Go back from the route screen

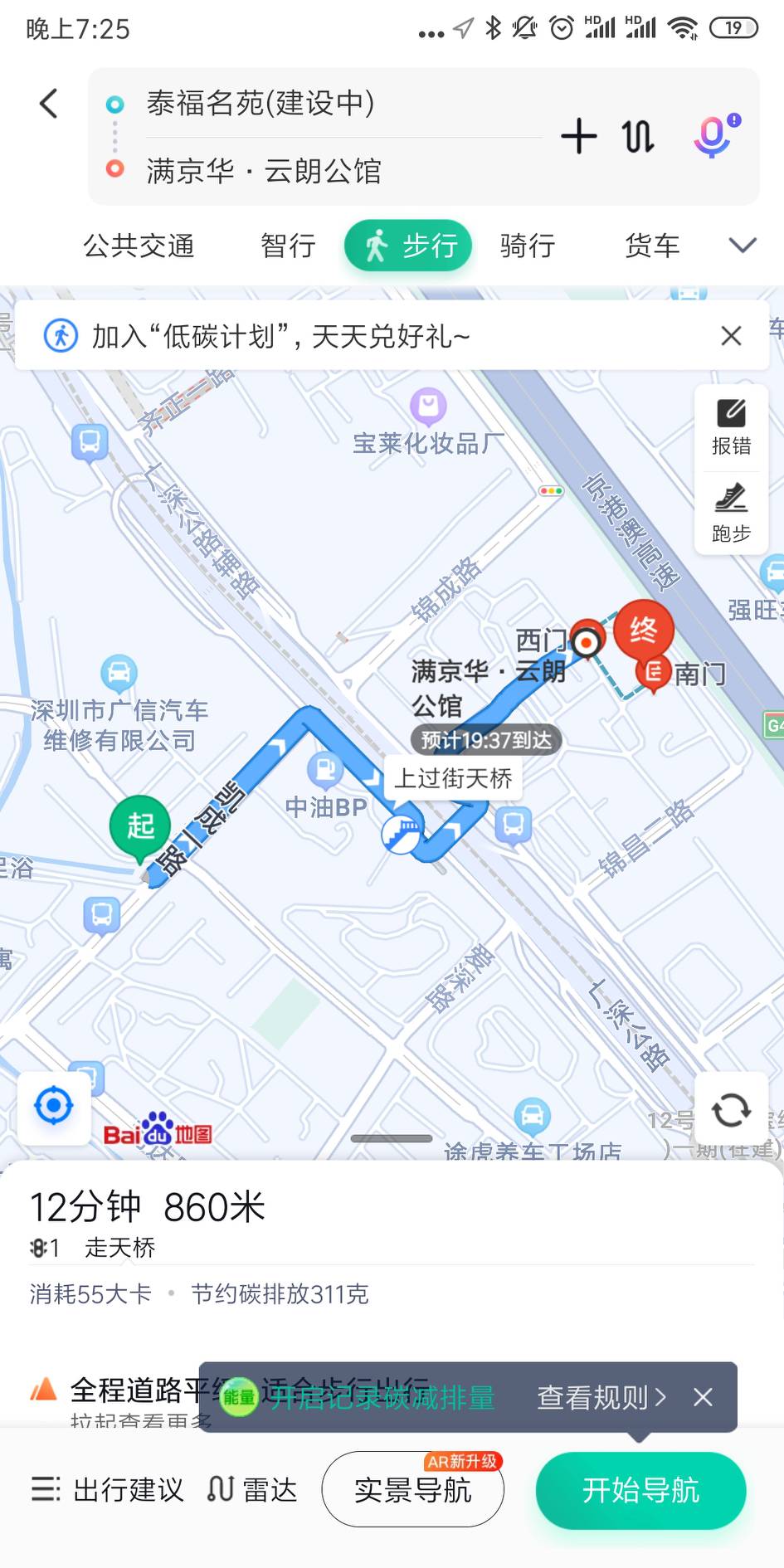(x=49, y=104)
